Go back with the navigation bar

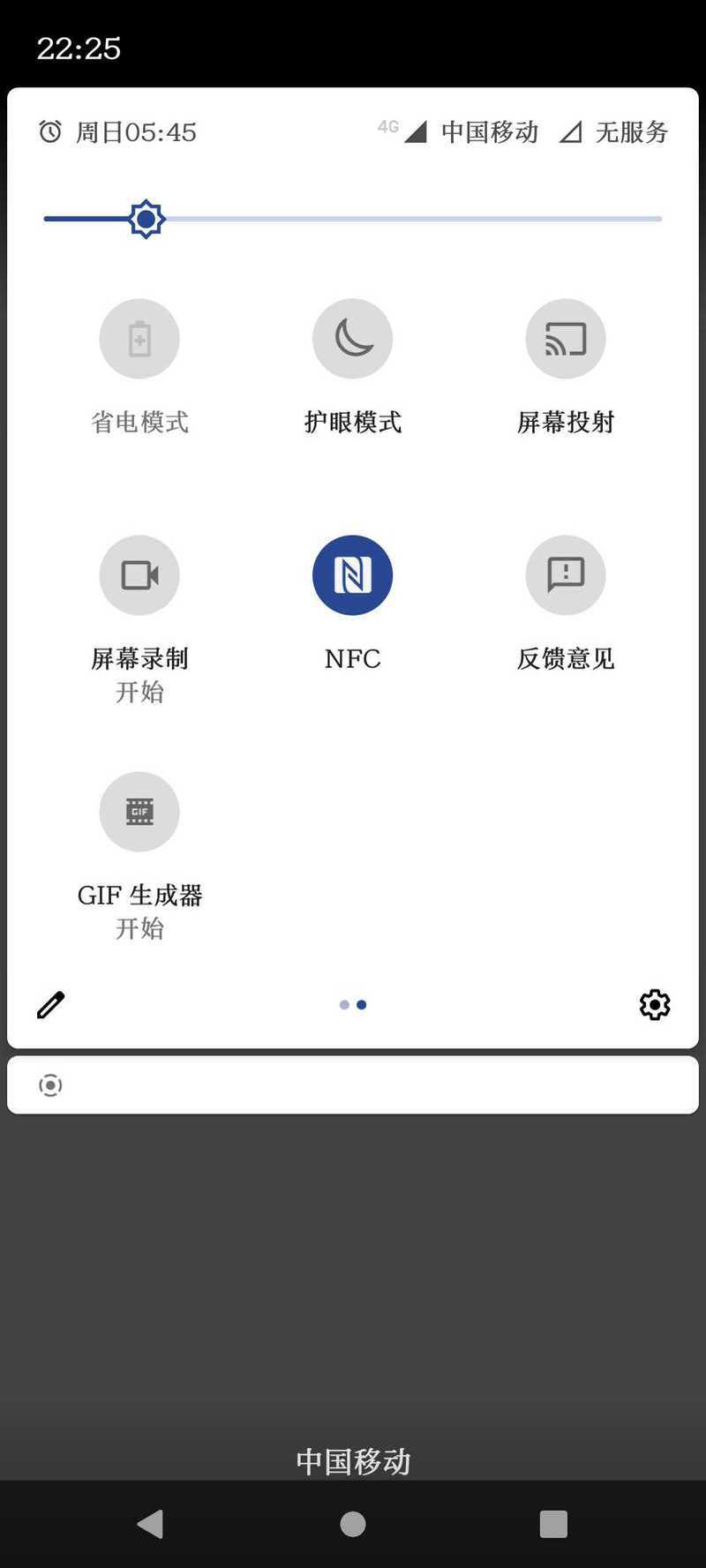pos(151,1524)
